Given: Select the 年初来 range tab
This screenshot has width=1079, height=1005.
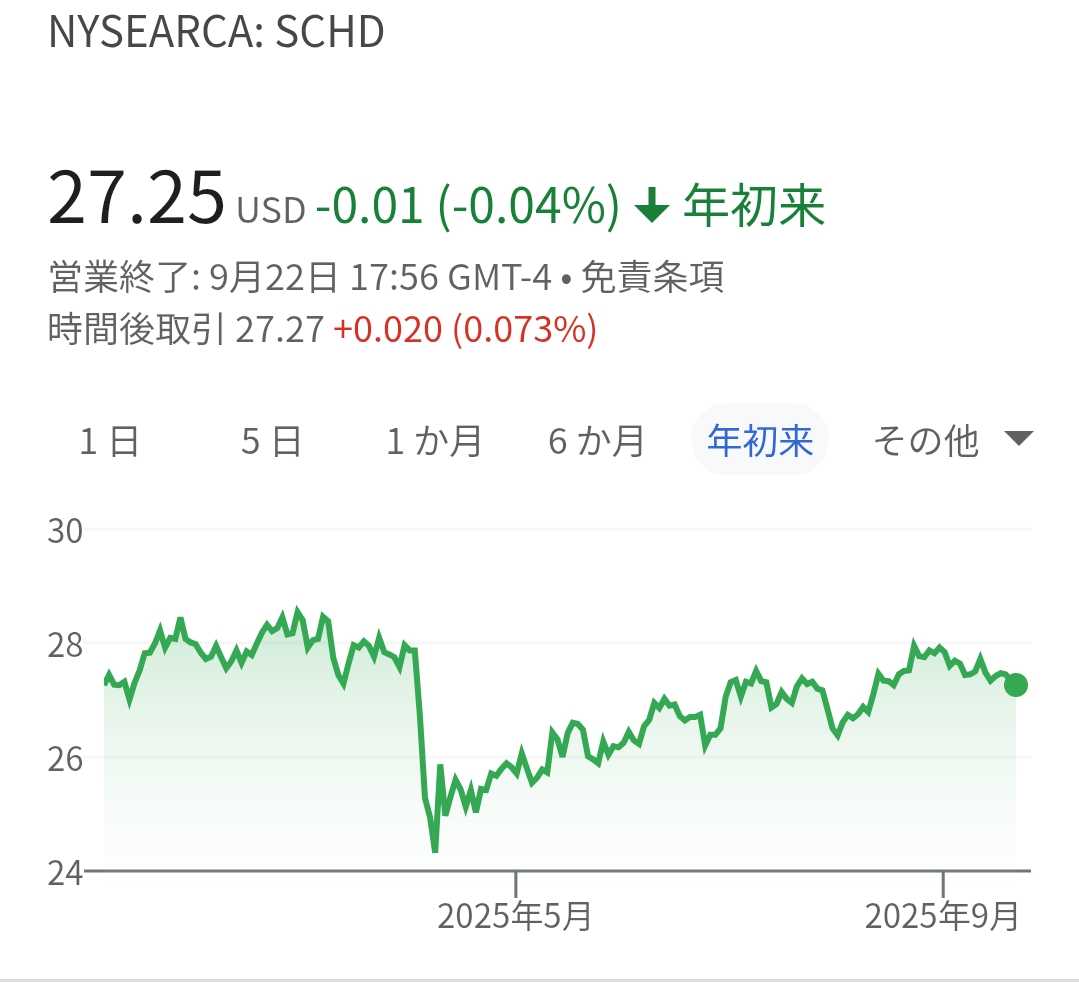Looking at the screenshot, I should [760, 441].
